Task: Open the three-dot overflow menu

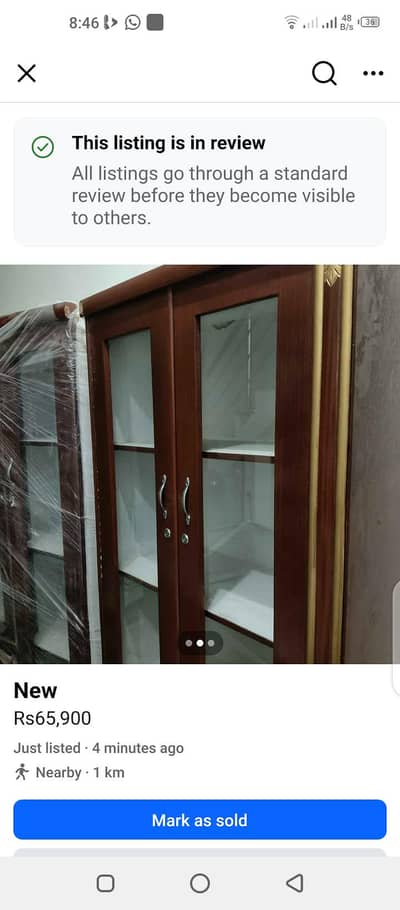Action: 373,74
